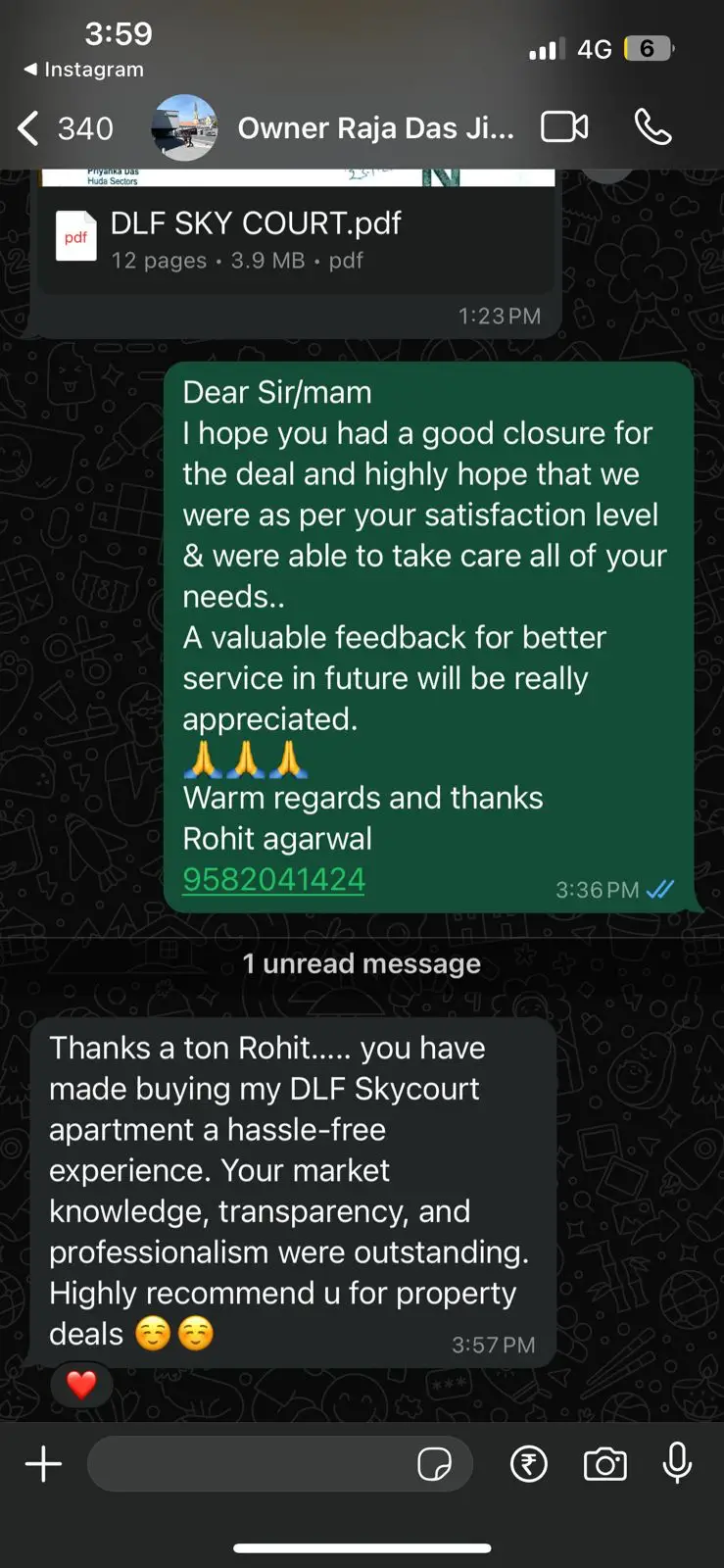This screenshot has width=724, height=1568.
Task: Start a voice call
Action: click(x=652, y=127)
